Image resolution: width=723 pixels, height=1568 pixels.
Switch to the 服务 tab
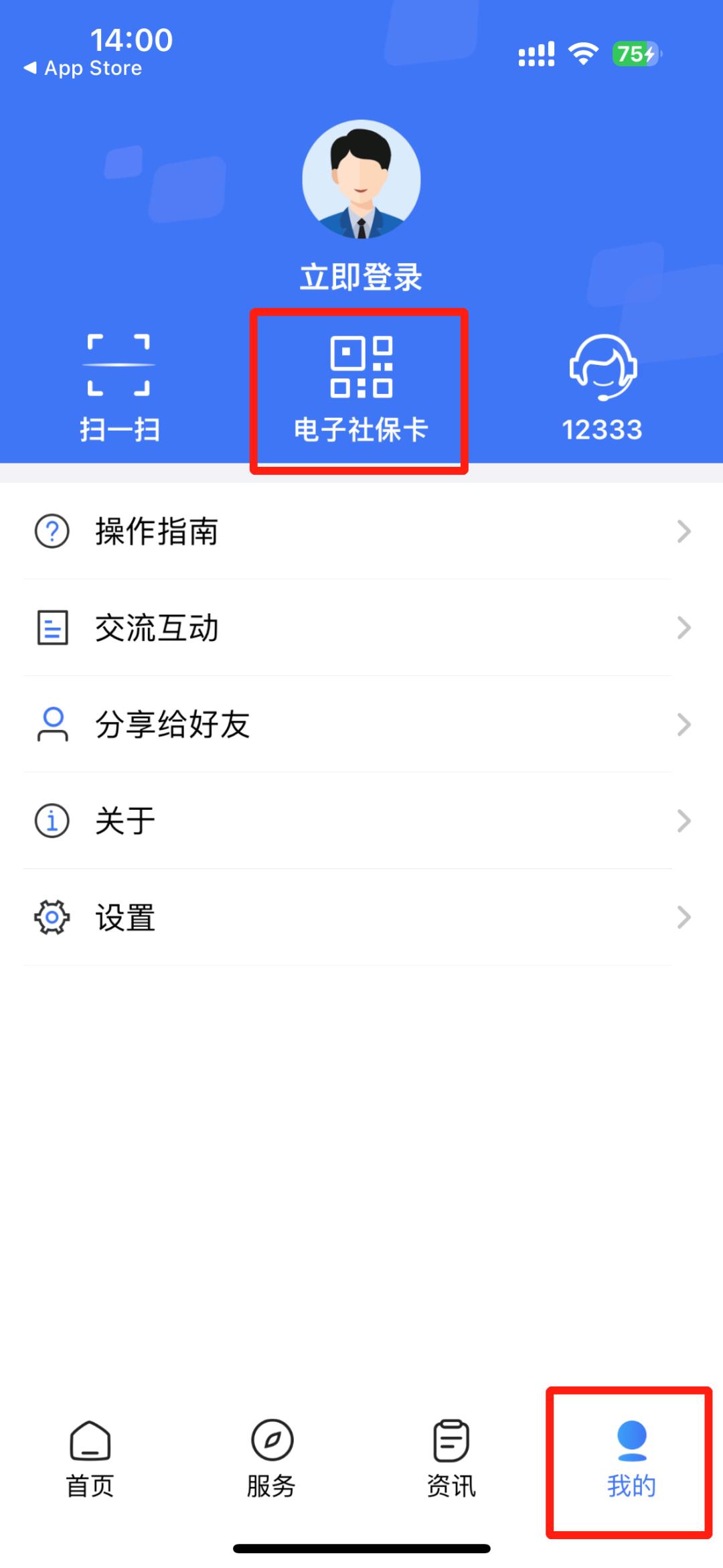(270, 1464)
